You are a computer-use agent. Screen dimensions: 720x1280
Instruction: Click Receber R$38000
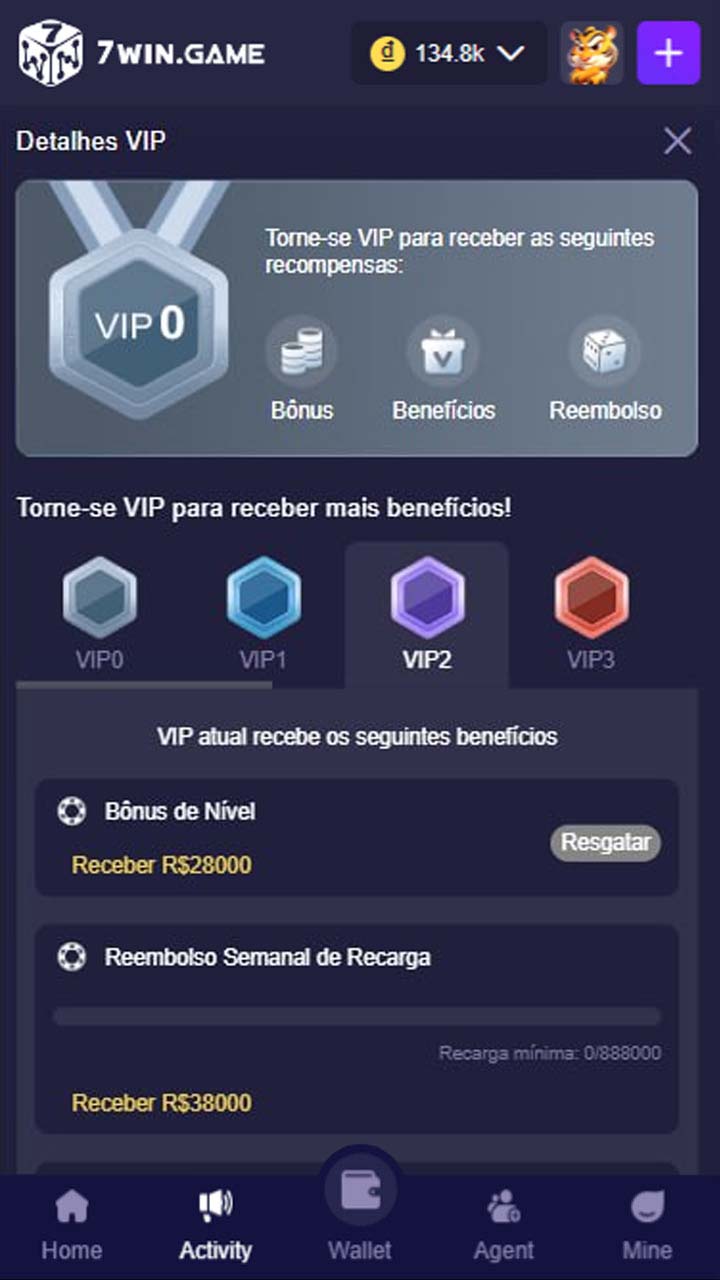coord(160,1102)
